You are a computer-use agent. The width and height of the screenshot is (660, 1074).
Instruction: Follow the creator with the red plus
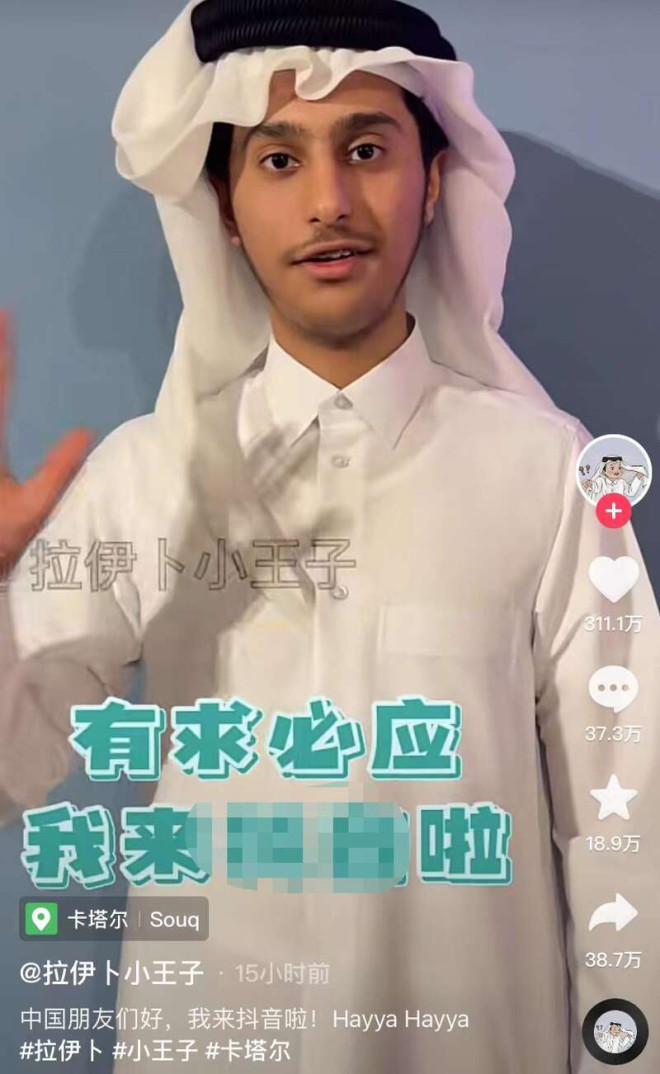click(613, 512)
